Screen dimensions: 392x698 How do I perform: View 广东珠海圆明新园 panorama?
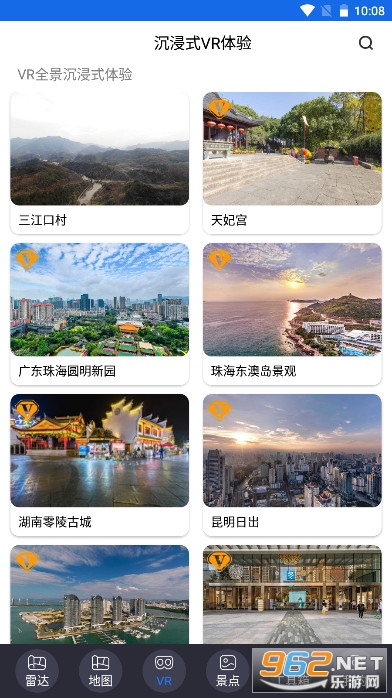[x=100, y=314]
